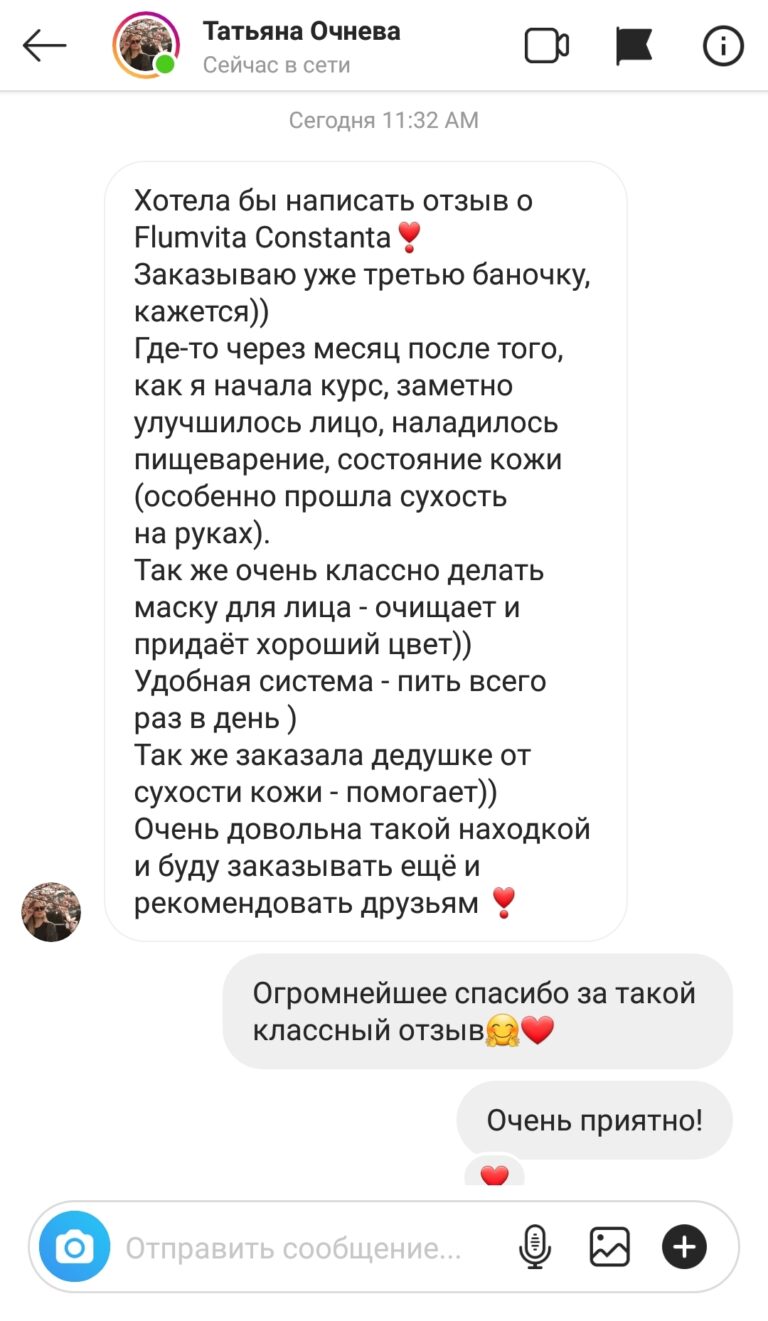The height and width of the screenshot is (1321, 768).
Task: Open Татьяна Очнева's profile picture in the header
Action: 147,46
